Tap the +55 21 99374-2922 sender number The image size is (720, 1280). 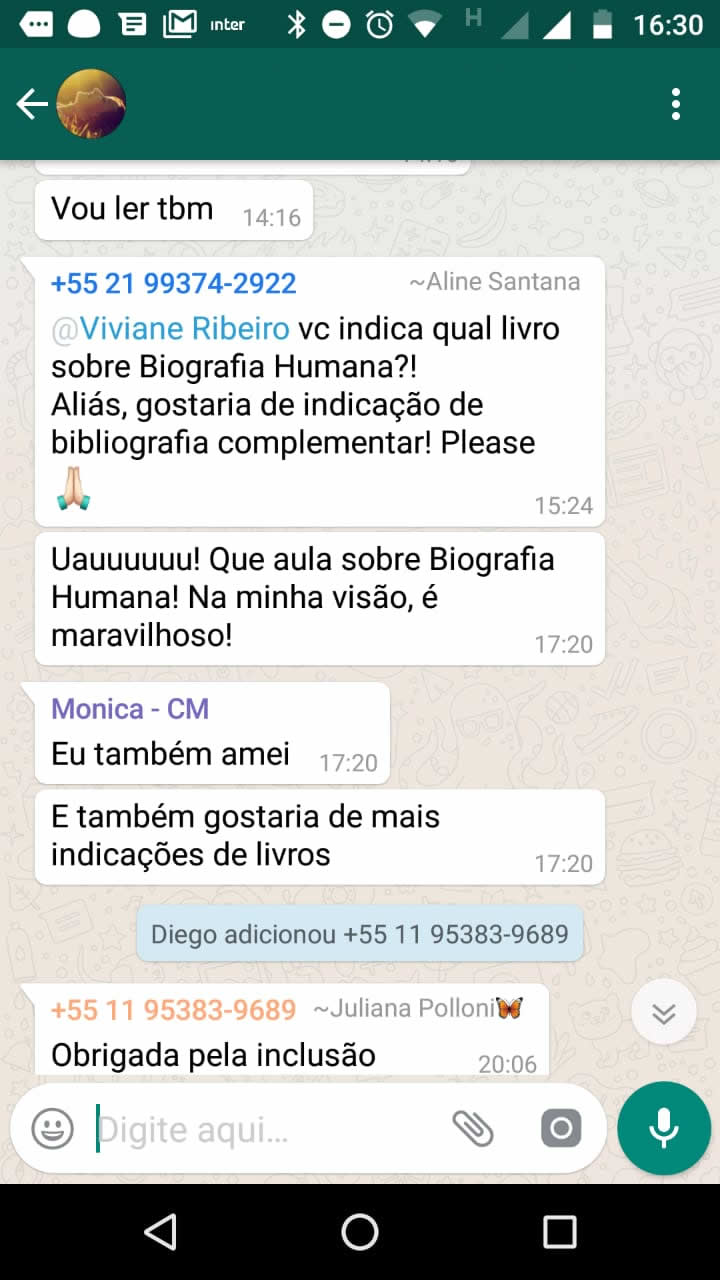click(x=174, y=283)
